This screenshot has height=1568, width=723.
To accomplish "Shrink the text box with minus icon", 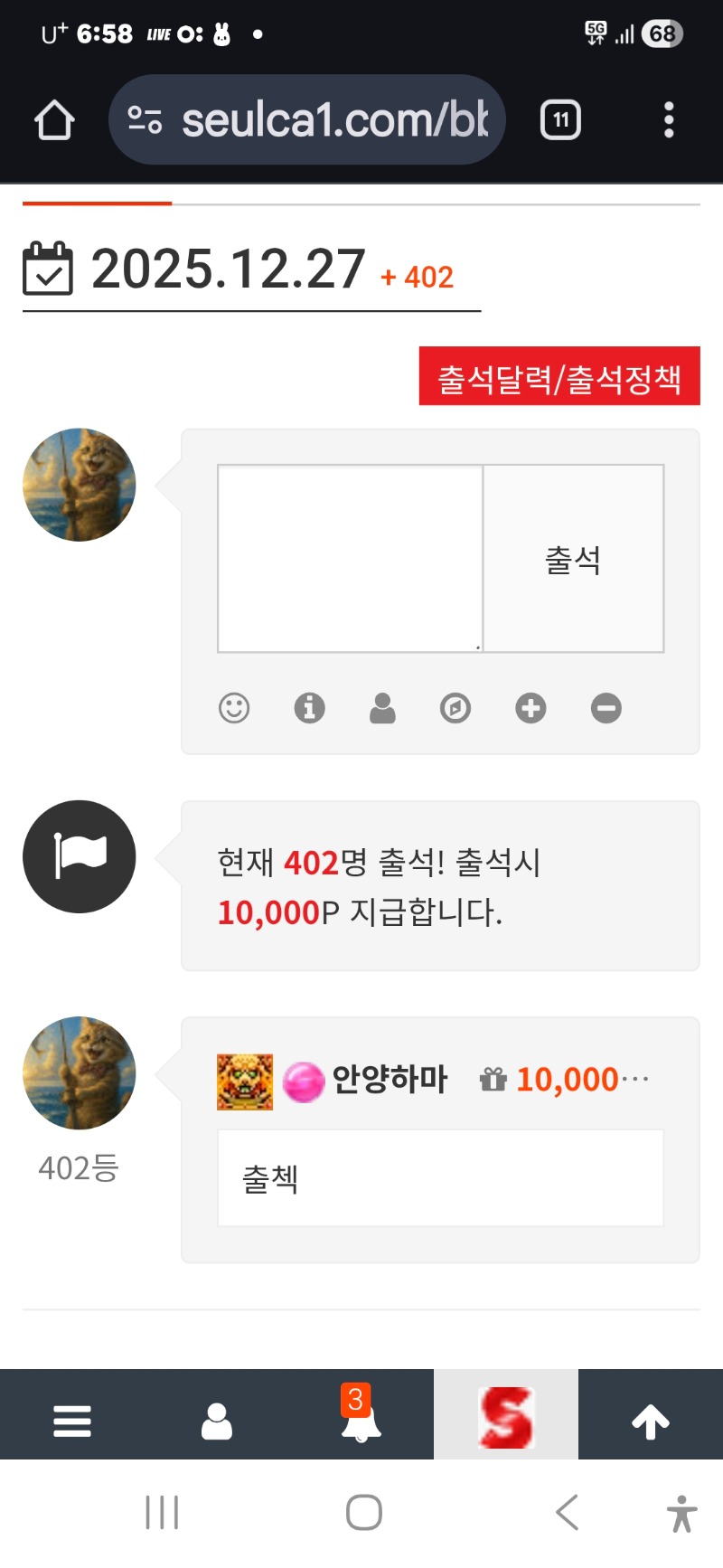I will tap(606, 708).
